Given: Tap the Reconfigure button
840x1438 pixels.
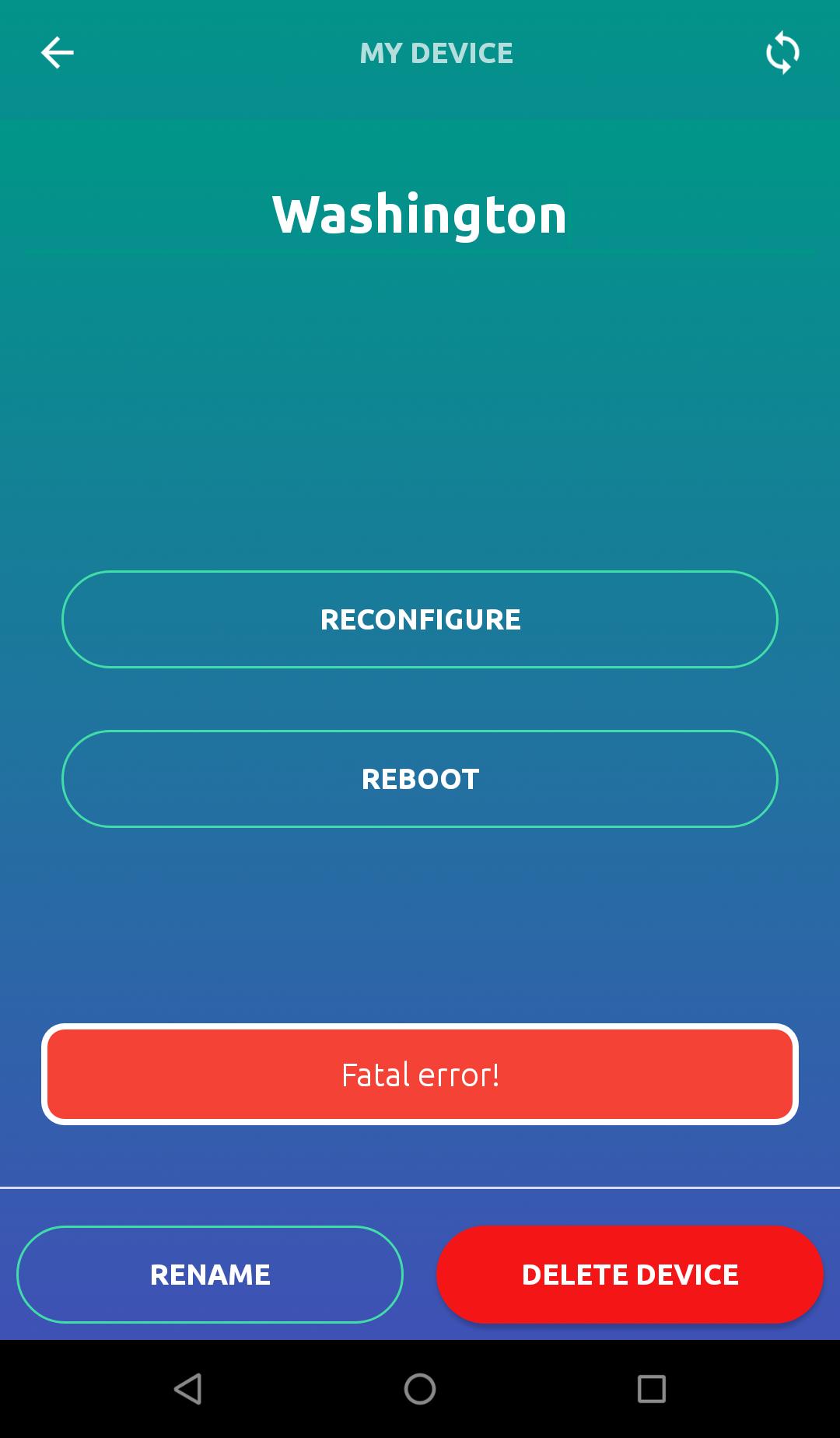Looking at the screenshot, I should click(x=420, y=619).
